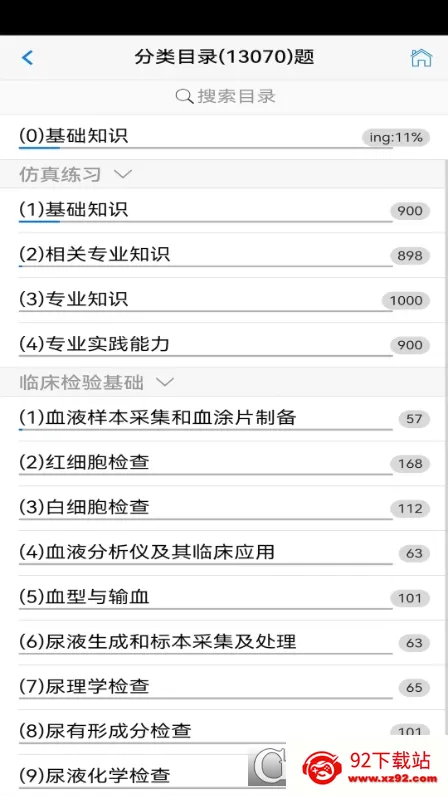Select (5)血型与输血

[224, 598]
